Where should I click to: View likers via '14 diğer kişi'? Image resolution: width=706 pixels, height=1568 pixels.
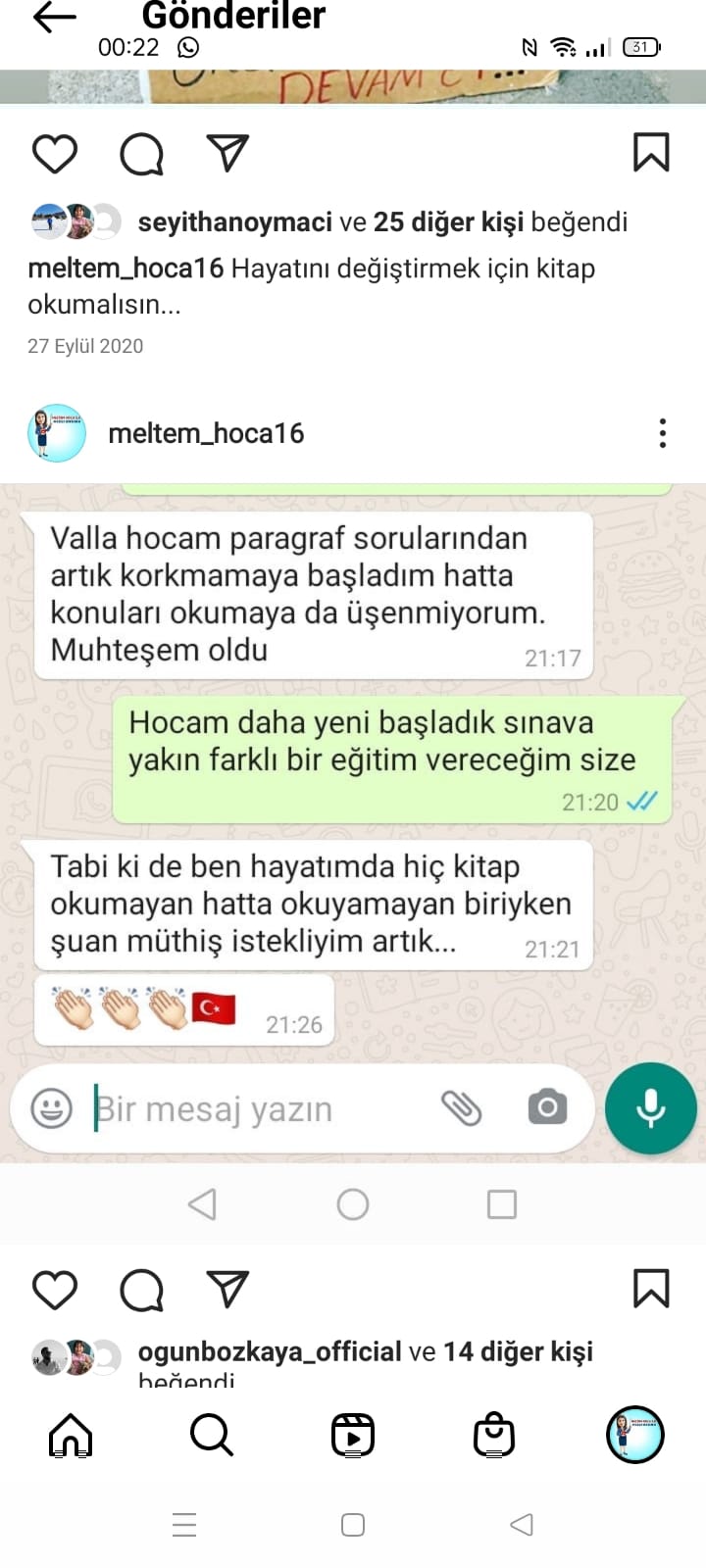(522, 1350)
